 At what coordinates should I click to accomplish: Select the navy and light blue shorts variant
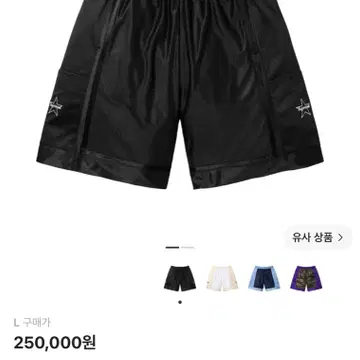pyautogui.click(x=264, y=278)
